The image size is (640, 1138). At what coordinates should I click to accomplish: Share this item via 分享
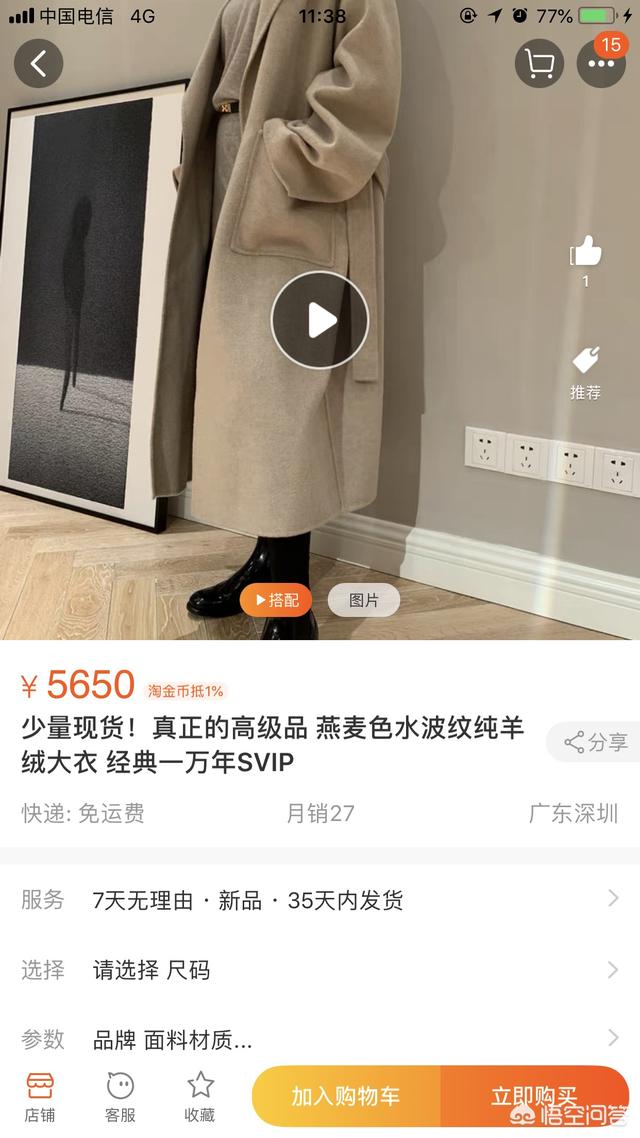596,742
